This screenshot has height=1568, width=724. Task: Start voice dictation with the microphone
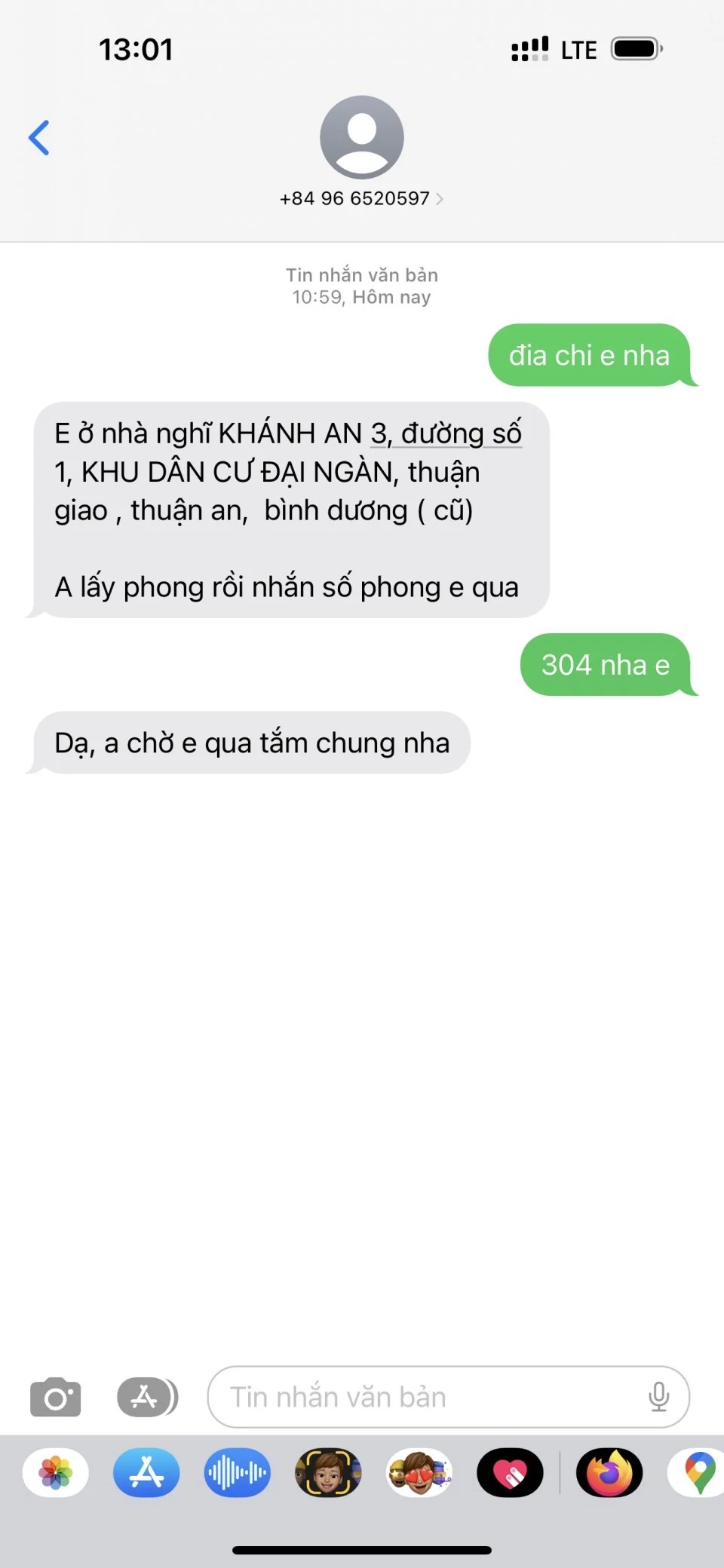[x=658, y=1398]
